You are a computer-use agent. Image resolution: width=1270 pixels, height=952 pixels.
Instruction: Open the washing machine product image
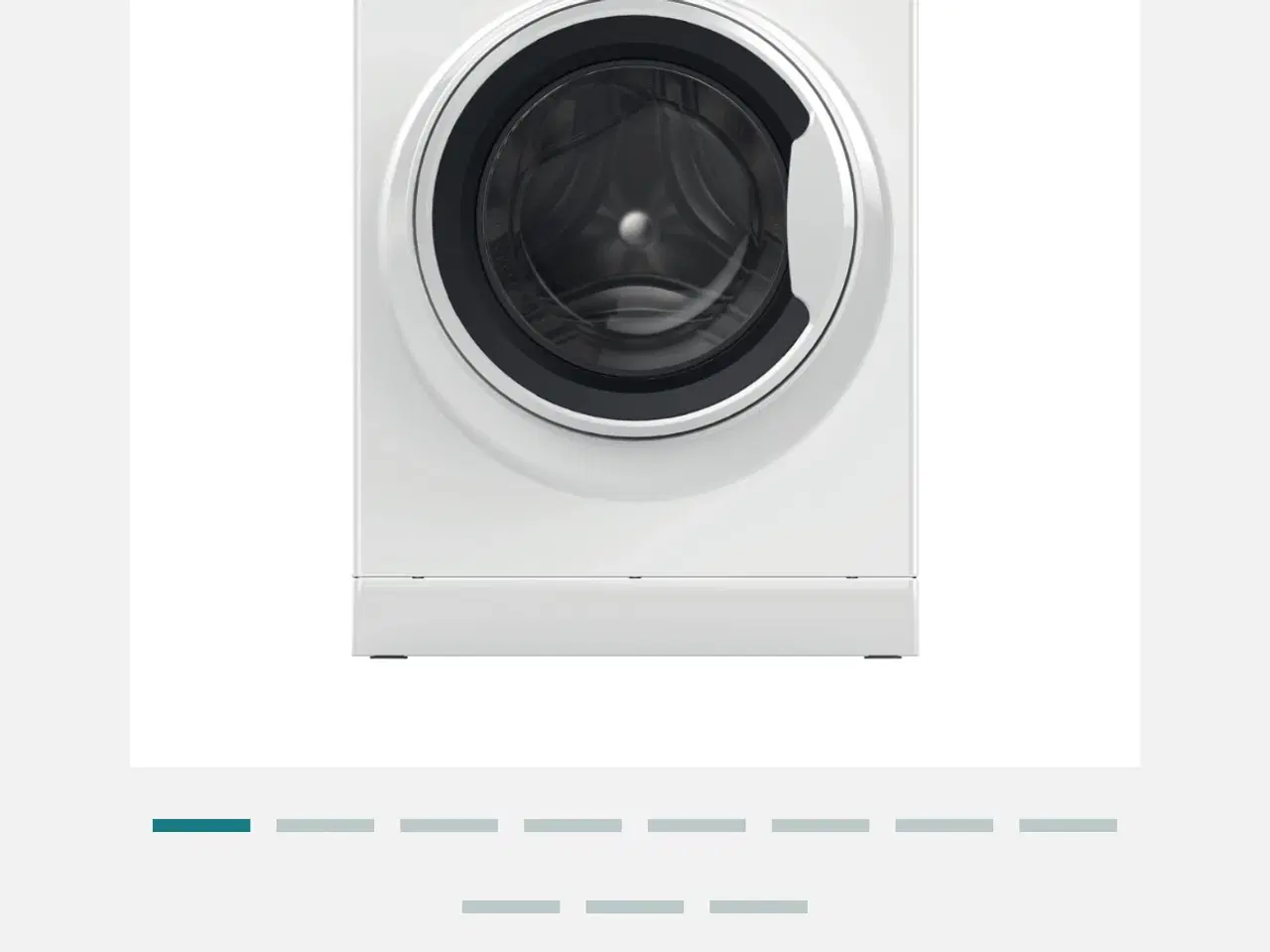point(635,327)
